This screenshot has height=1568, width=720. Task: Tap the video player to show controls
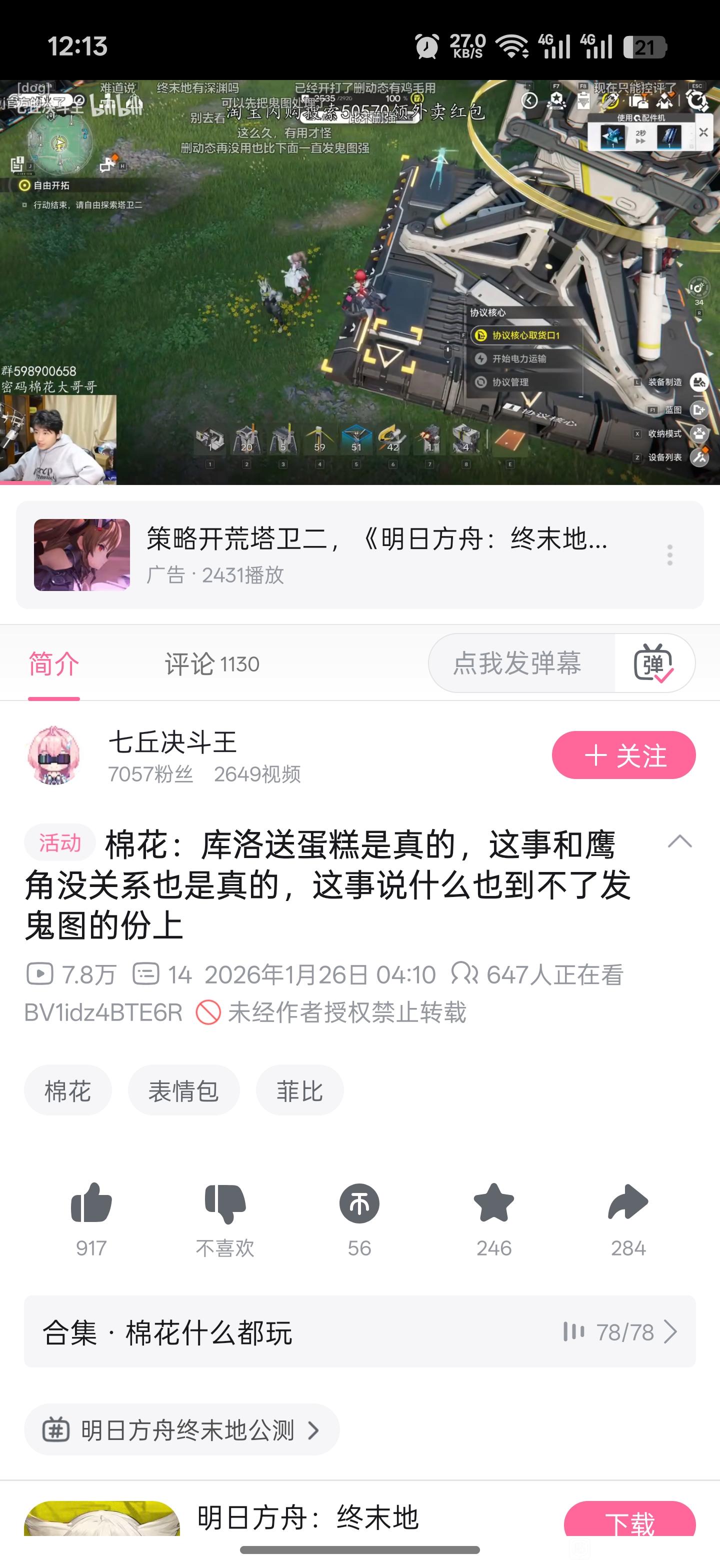click(x=359, y=282)
